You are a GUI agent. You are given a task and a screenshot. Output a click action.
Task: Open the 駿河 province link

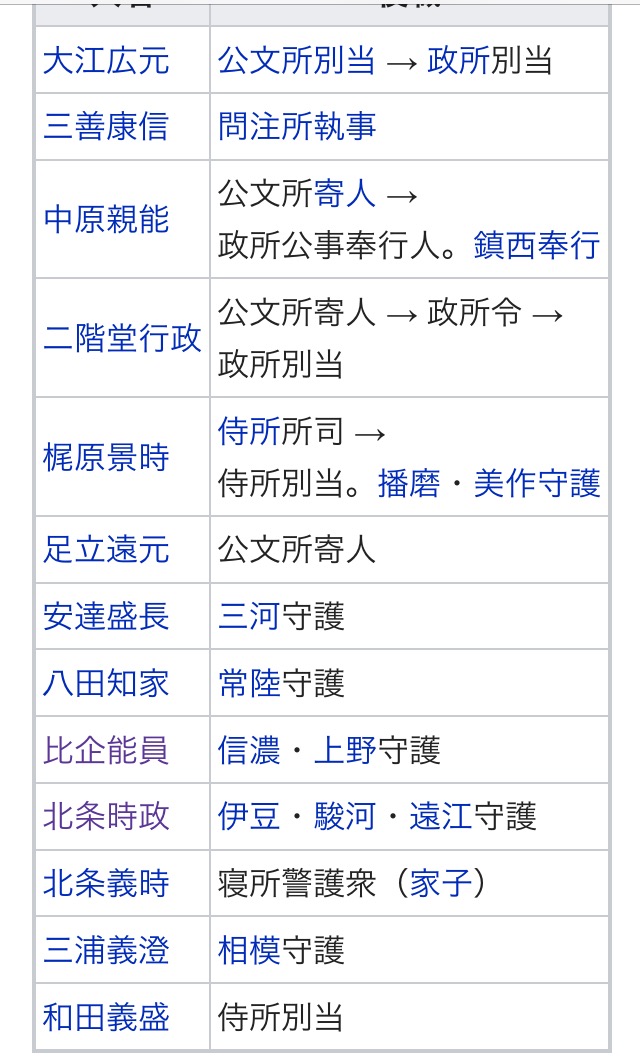[345, 816]
